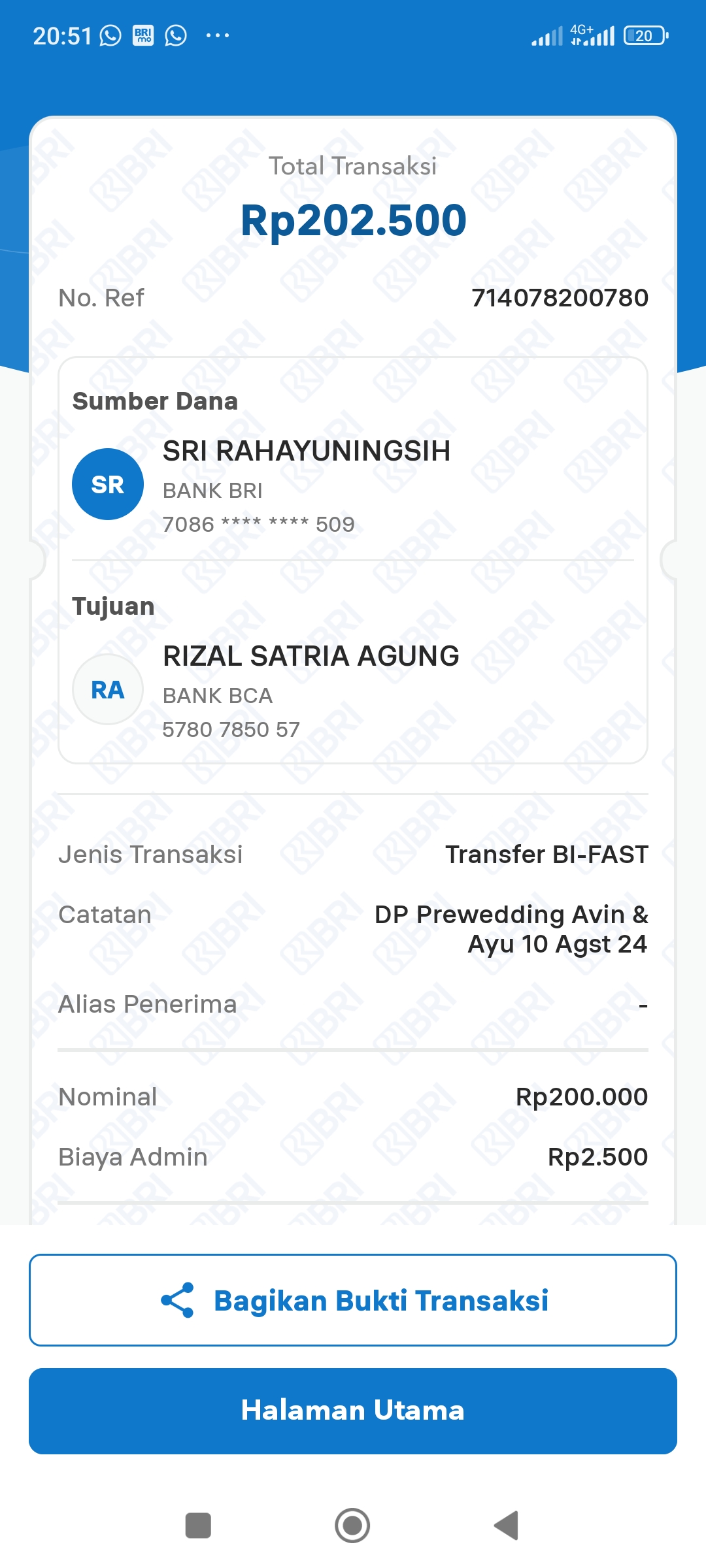Tap the system back button
This screenshot has width=706, height=1568.
(x=507, y=1526)
